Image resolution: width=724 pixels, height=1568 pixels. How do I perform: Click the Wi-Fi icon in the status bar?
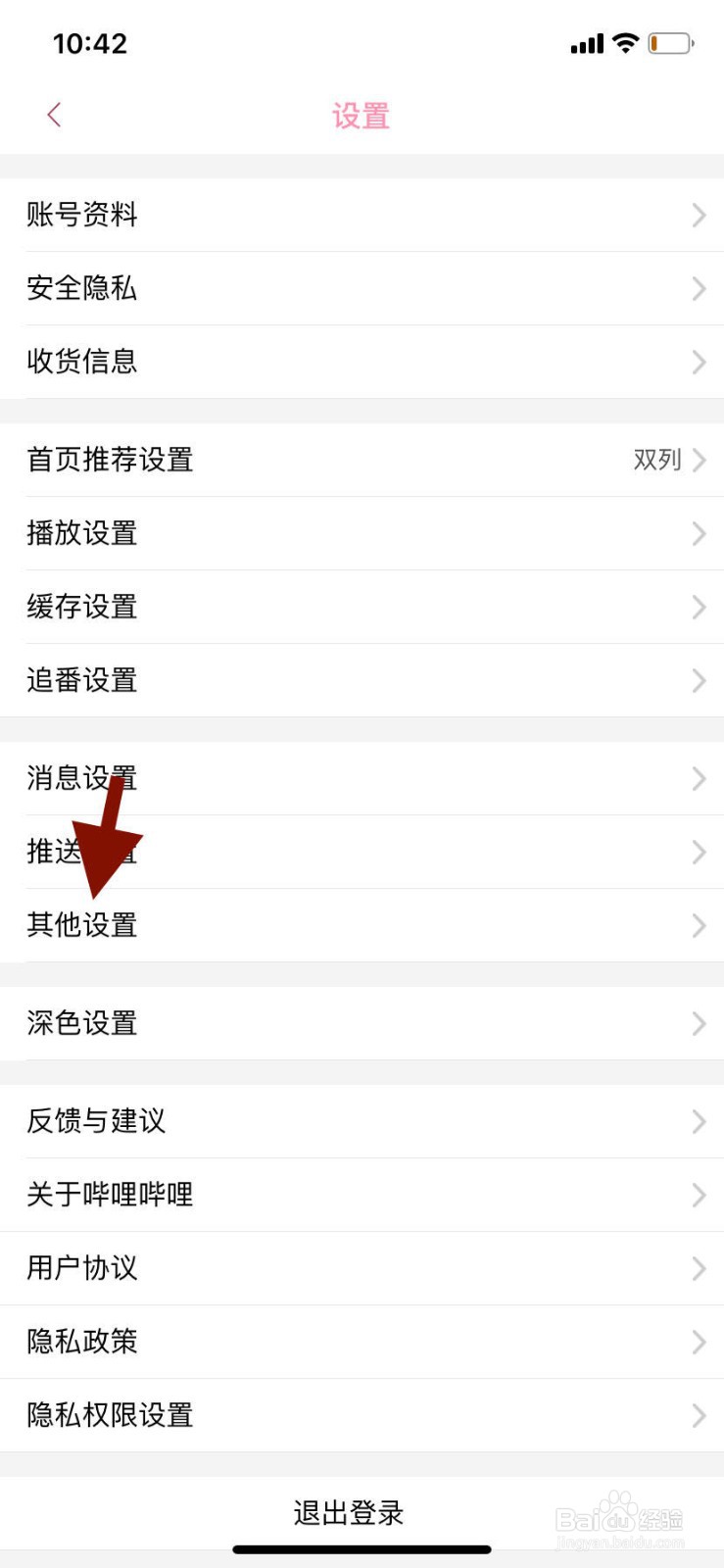(624, 43)
